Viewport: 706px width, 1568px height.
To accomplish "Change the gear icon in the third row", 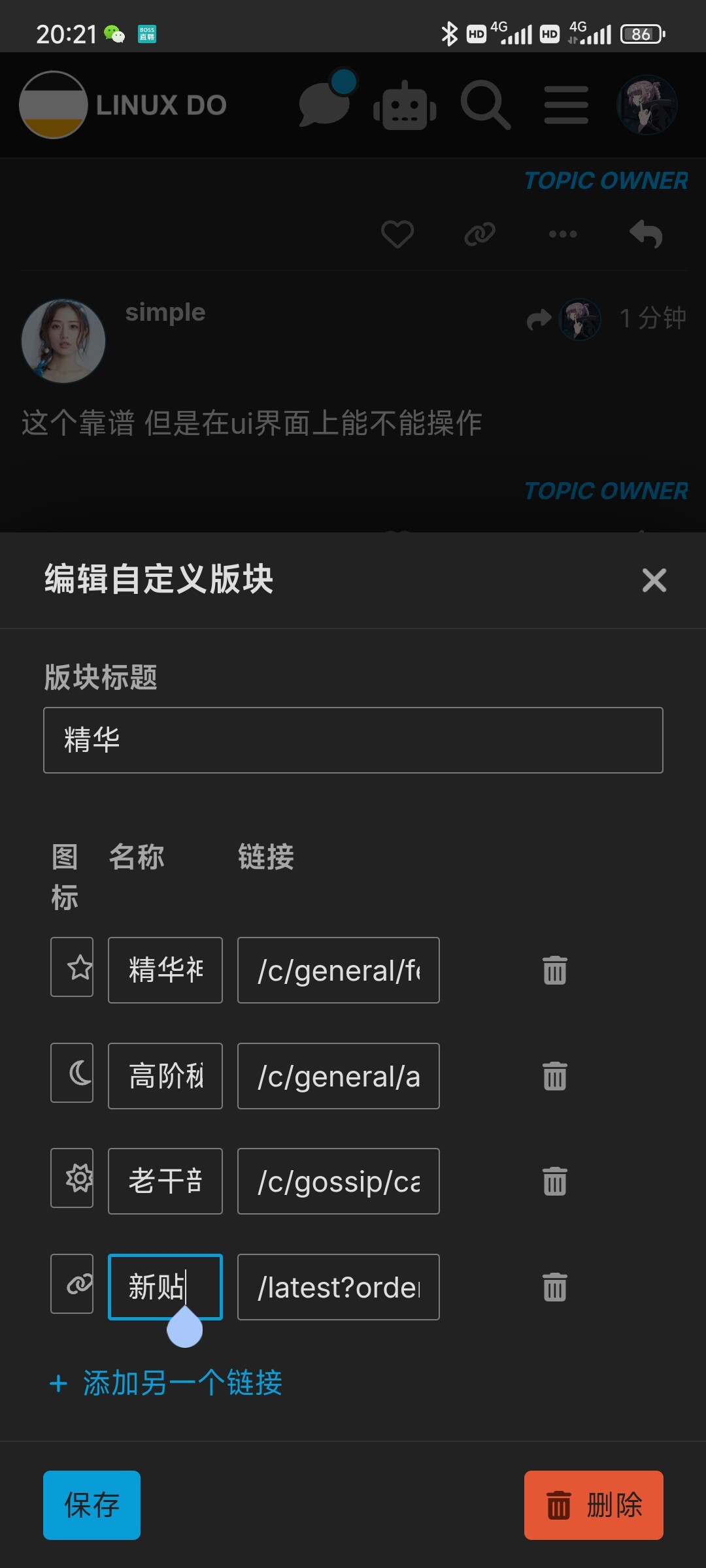I will 72,1178.
